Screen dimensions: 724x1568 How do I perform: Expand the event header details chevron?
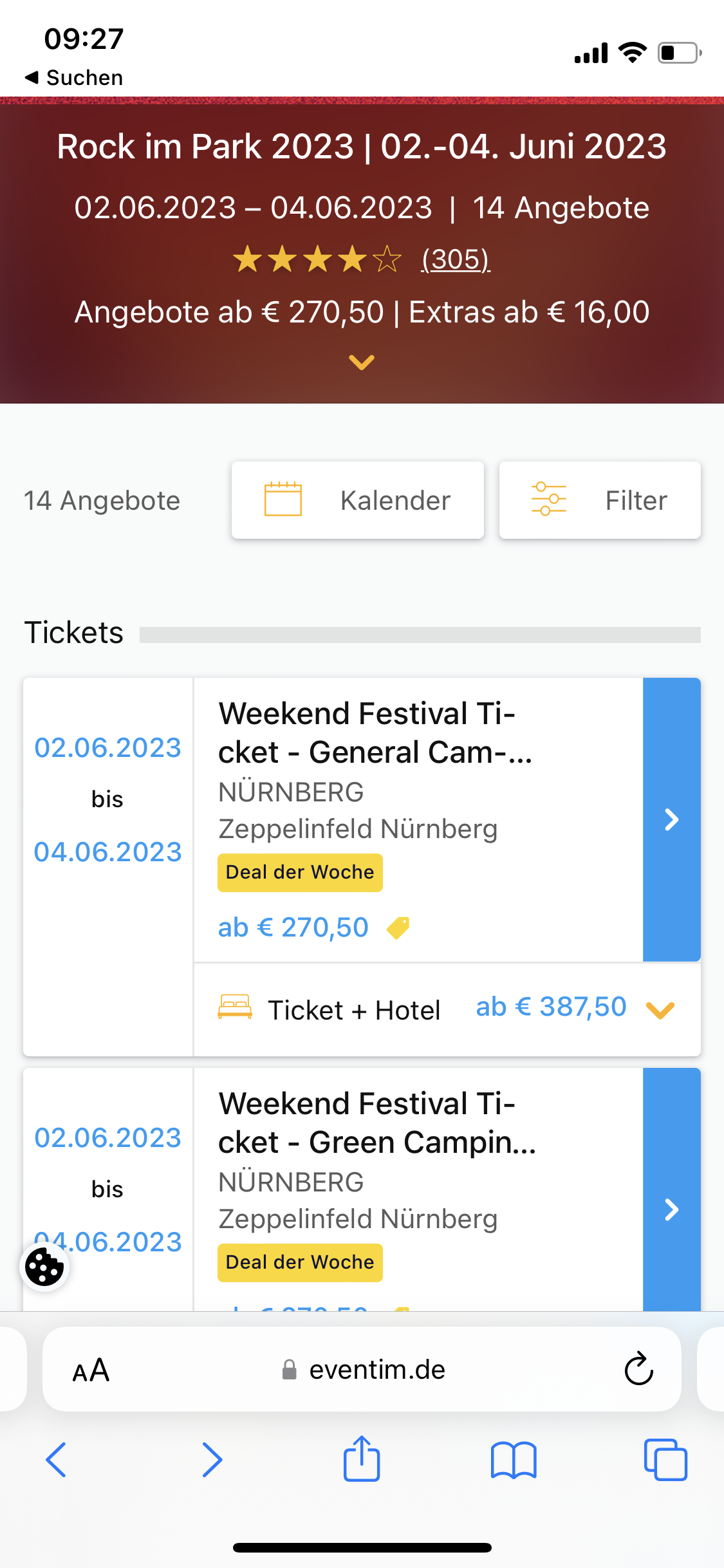pos(362,362)
